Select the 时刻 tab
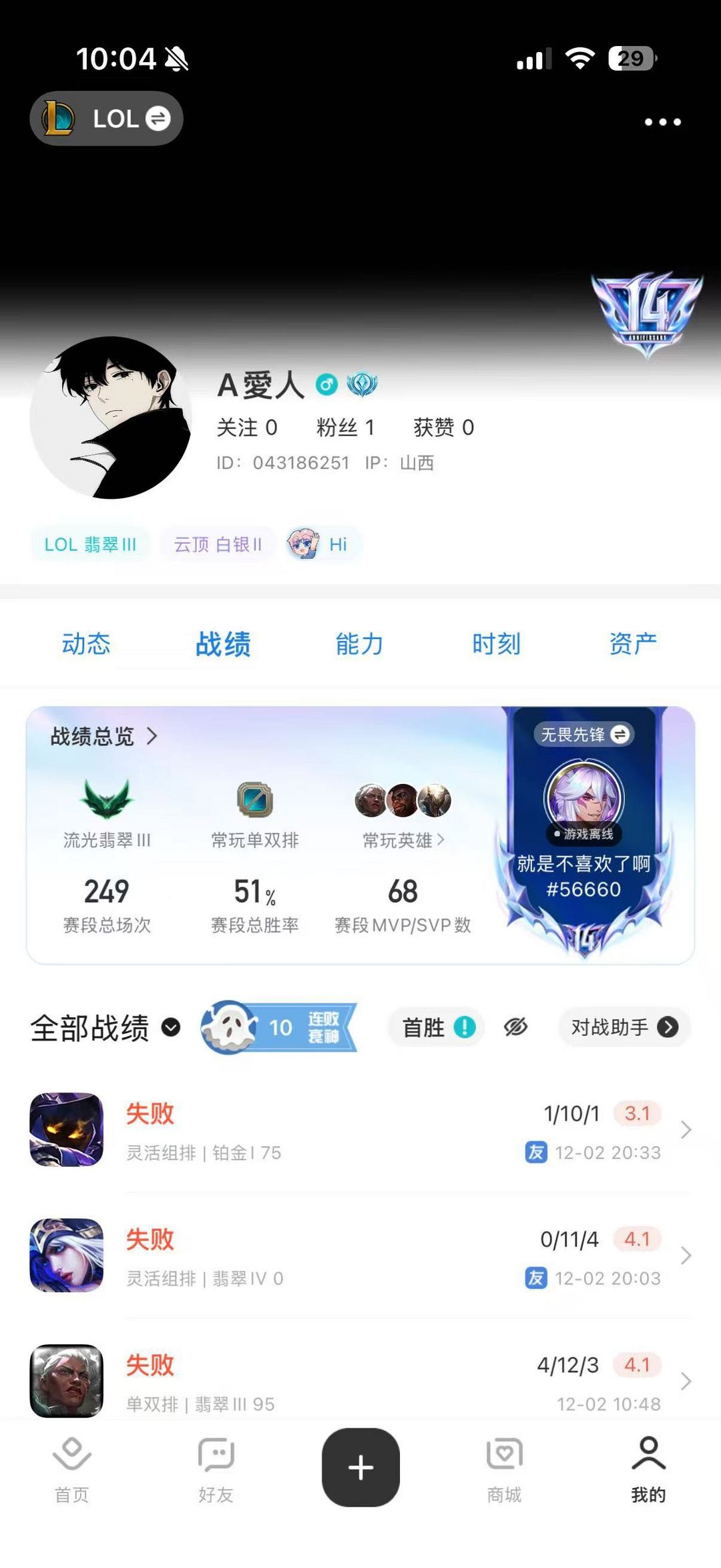Image resolution: width=721 pixels, height=1568 pixels. click(496, 644)
